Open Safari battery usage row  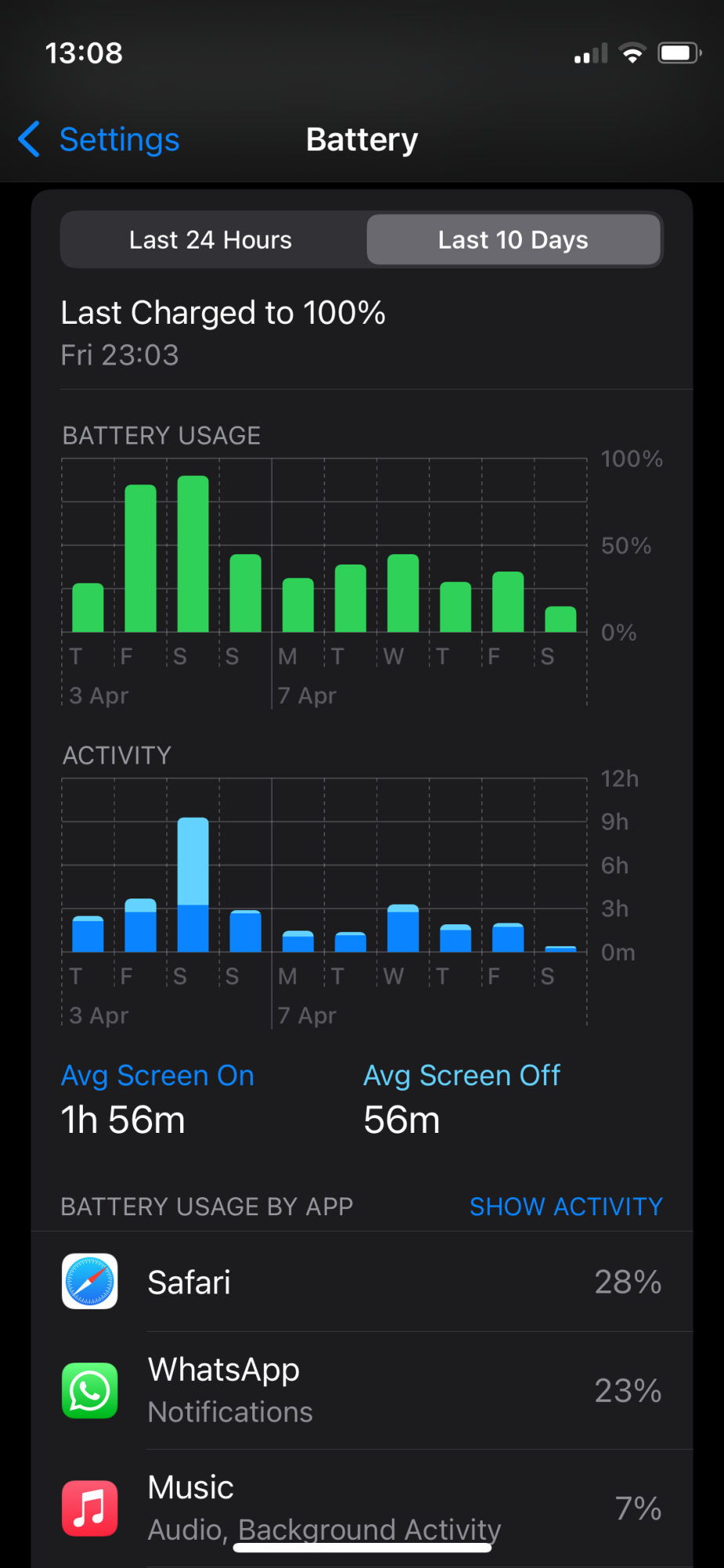(x=362, y=1283)
